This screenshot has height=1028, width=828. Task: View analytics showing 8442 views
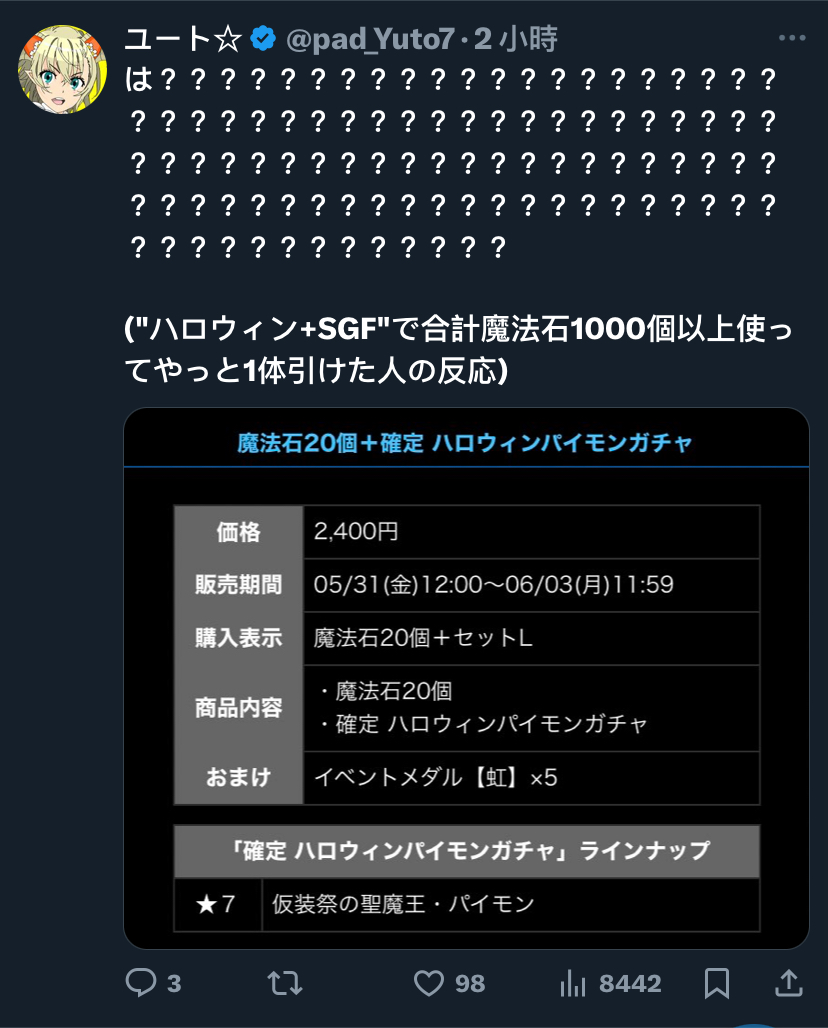coord(574,983)
